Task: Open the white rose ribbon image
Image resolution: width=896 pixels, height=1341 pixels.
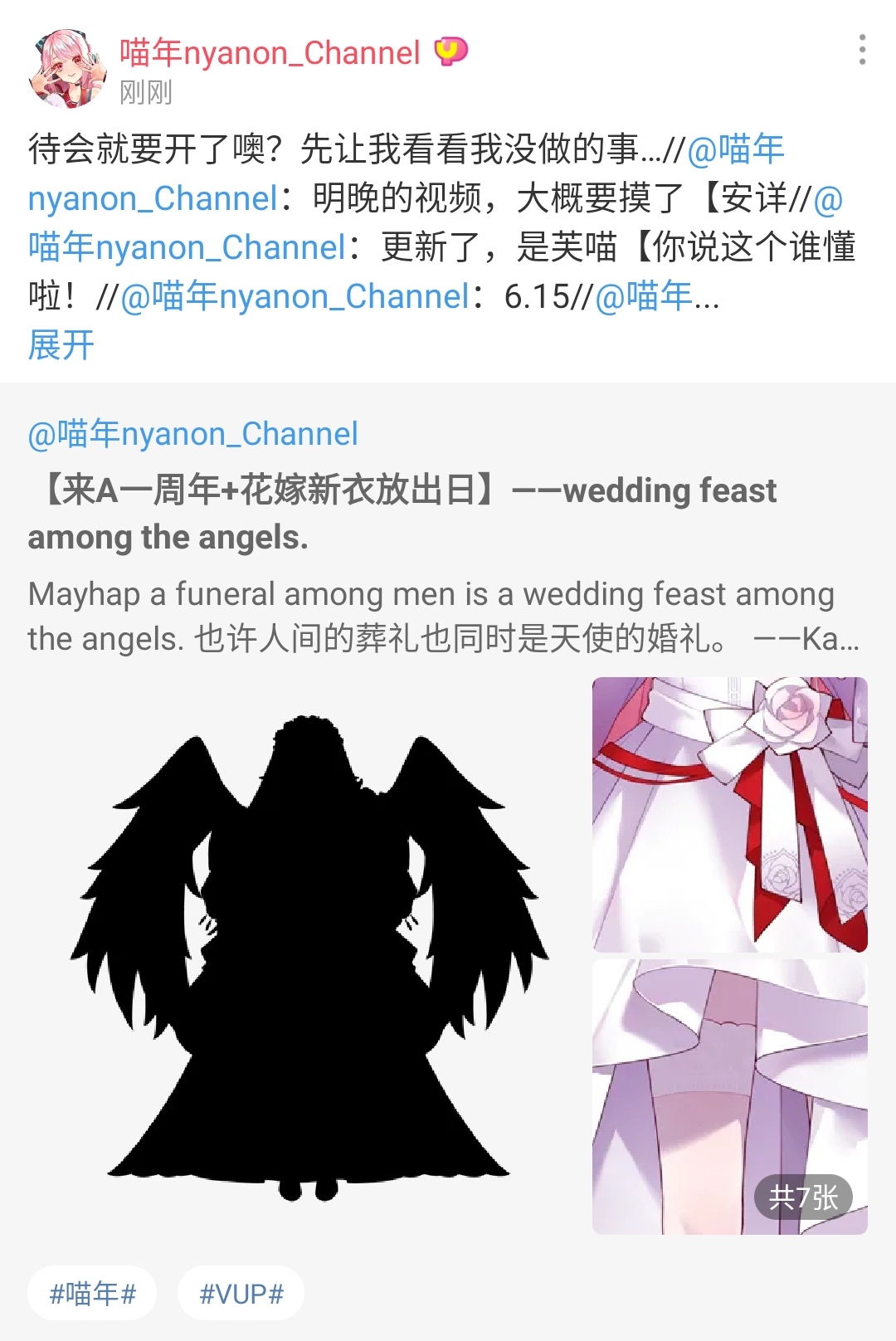Action: coord(729,815)
